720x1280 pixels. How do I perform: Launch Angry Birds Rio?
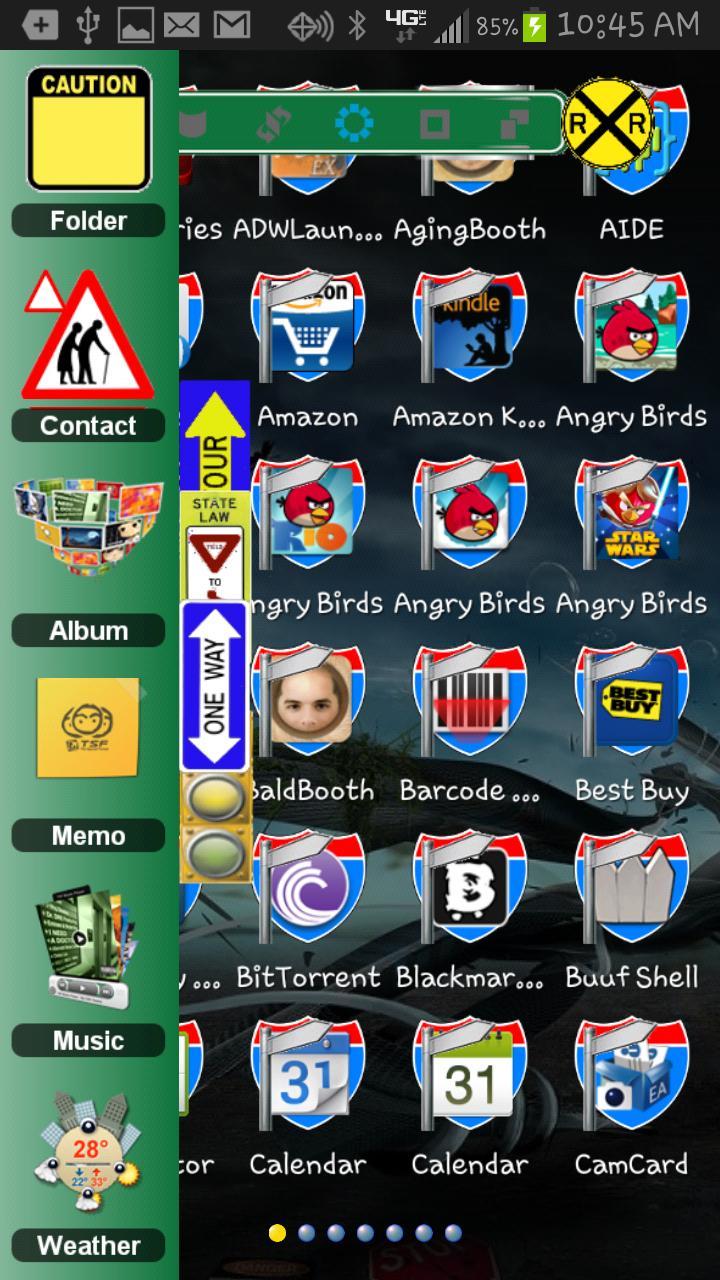coord(308,525)
